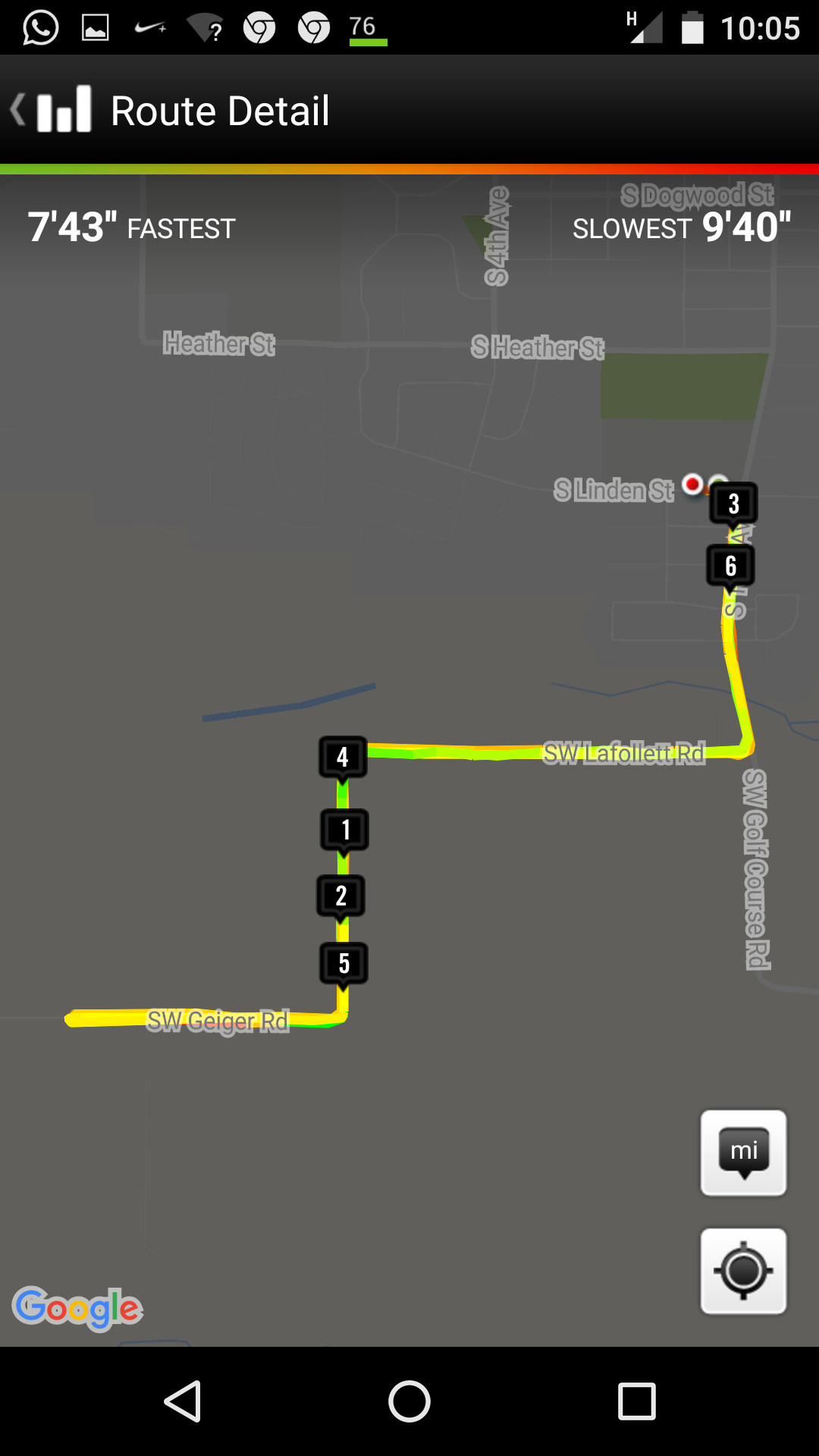
Task: Toggle the mile markers button
Action: [743, 1153]
